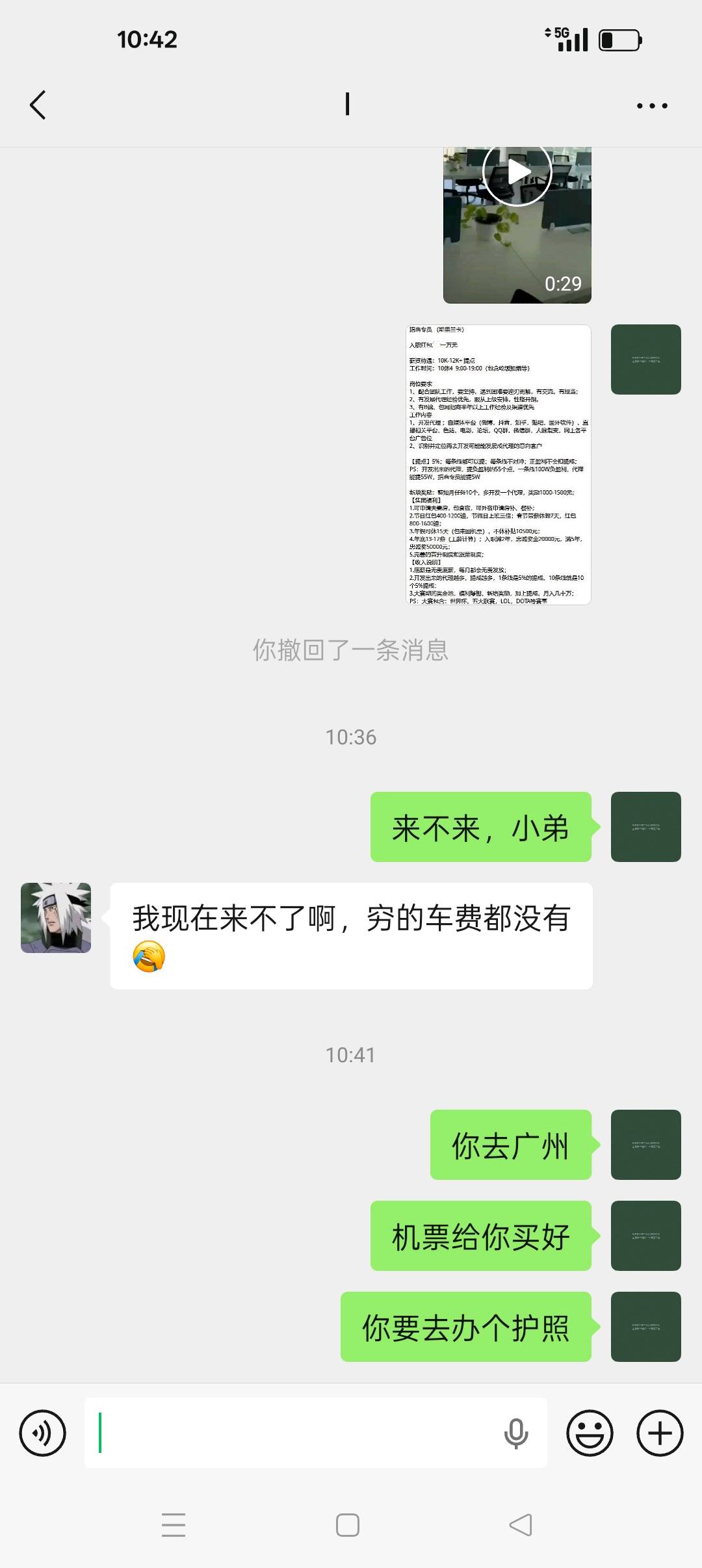The width and height of the screenshot is (702, 1568).
Task: Tap the '你去广州' green bubble
Action: 512,1145
